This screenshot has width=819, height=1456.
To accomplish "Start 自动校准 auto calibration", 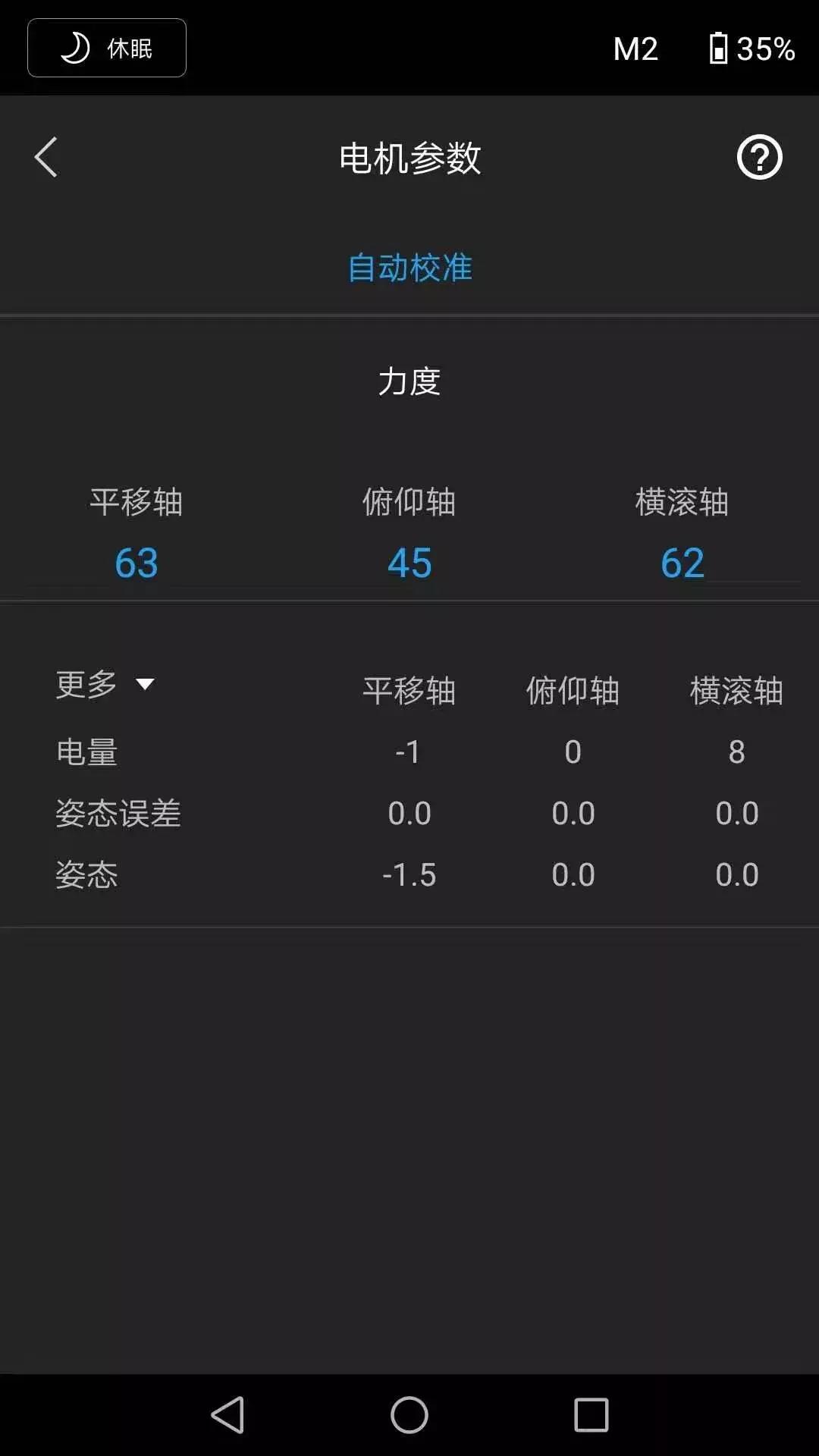I will pyautogui.click(x=409, y=267).
